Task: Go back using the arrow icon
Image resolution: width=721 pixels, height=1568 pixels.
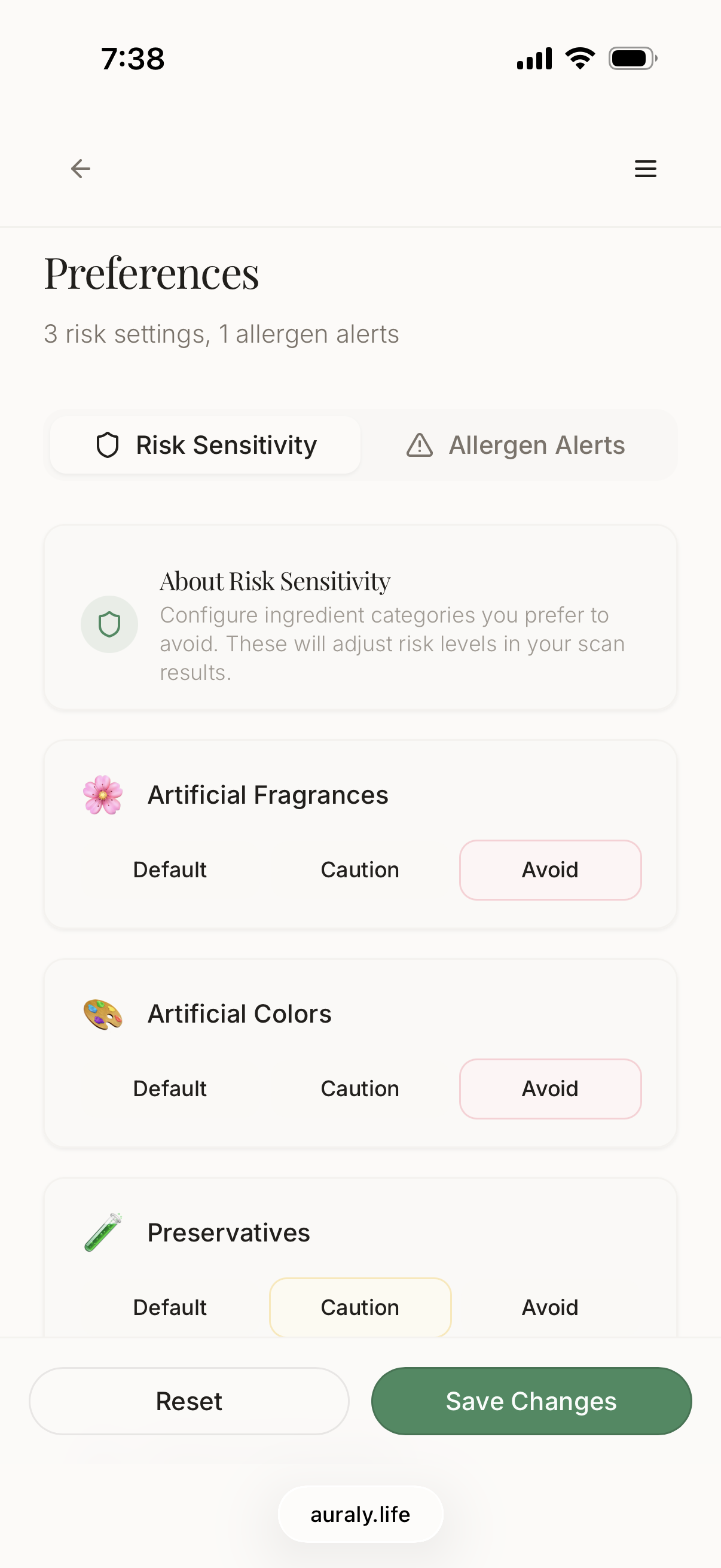Action: pyautogui.click(x=80, y=169)
